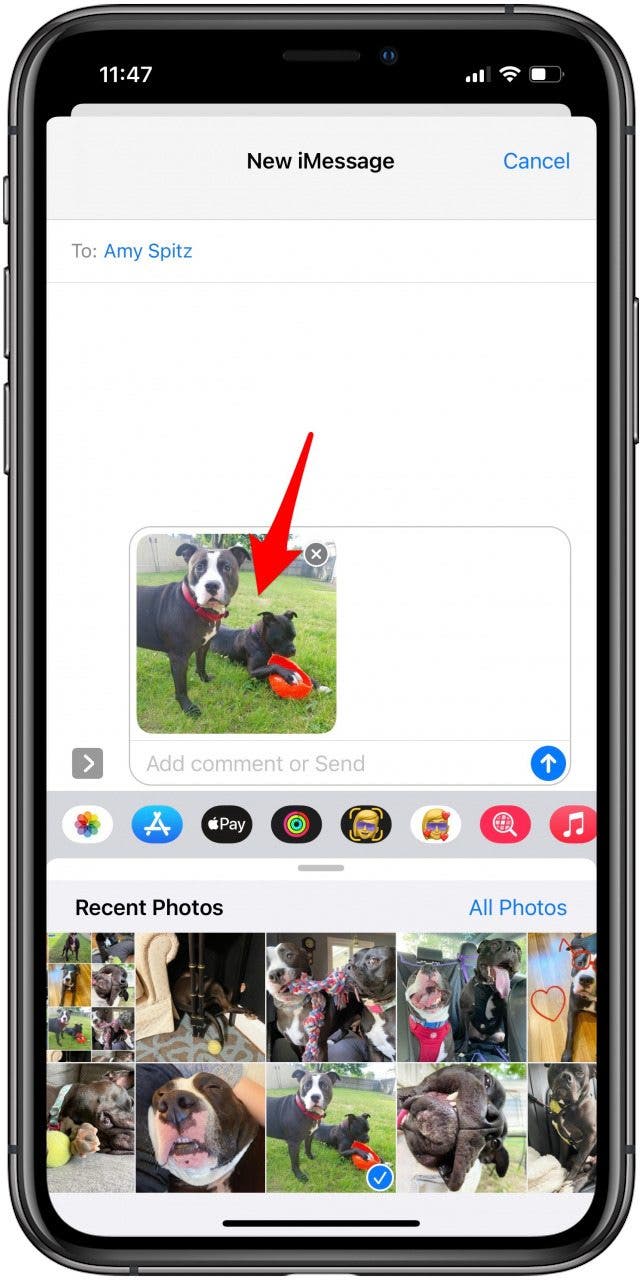This screenshot has height=1280, width=642.
Task: Open the App Store iMessage app
Action: tap(157, 825)
